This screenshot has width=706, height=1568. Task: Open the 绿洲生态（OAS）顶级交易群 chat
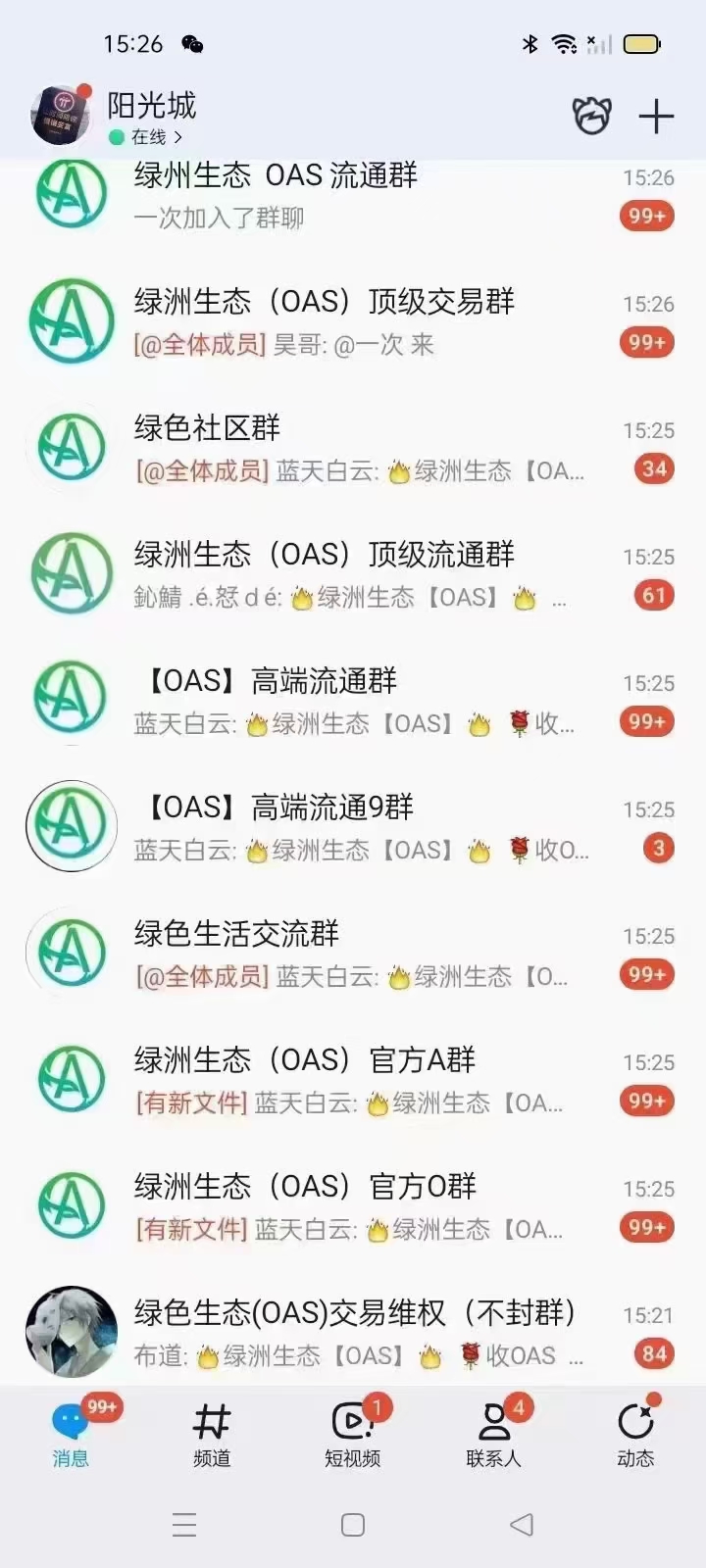tap(353, 321)
